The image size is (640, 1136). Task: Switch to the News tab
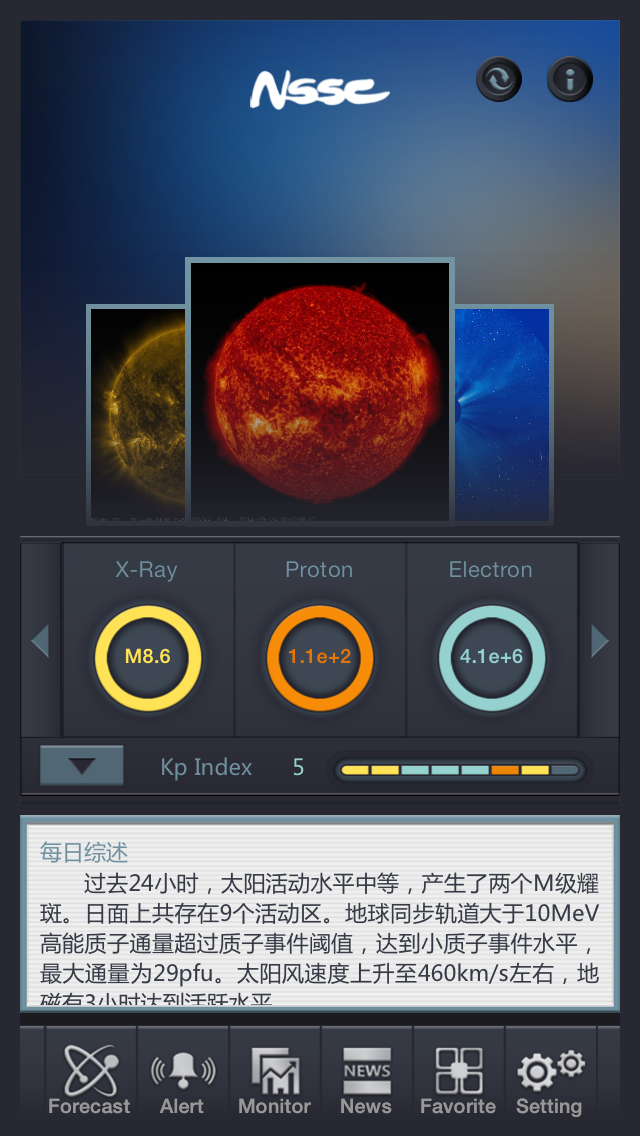[x=366, y=1080]
